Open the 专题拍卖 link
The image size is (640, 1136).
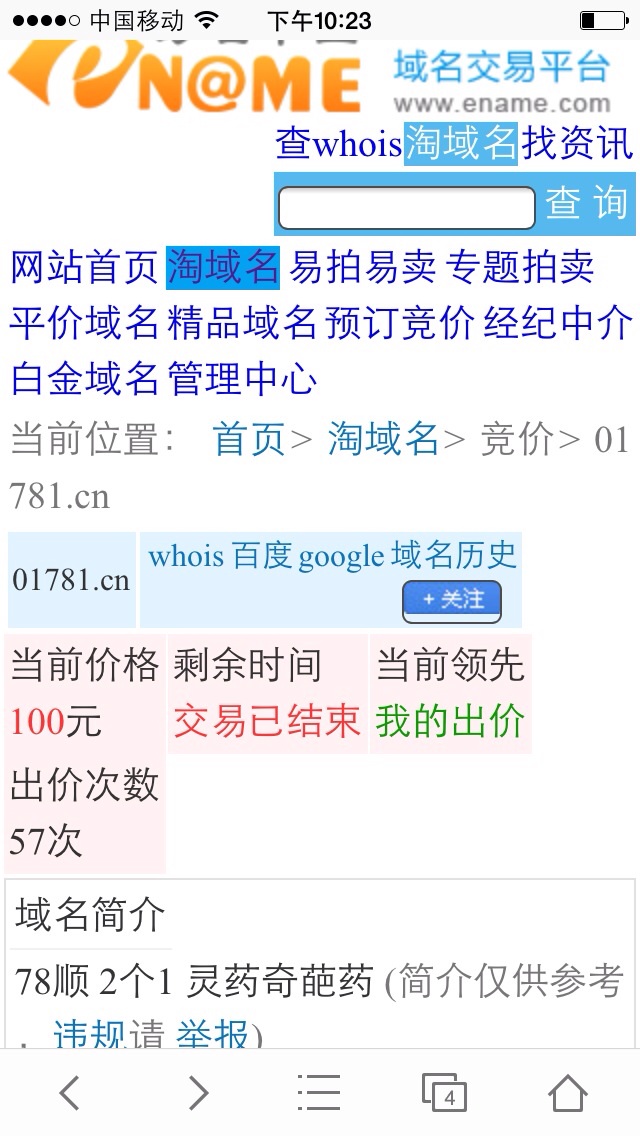coord(520,267)
